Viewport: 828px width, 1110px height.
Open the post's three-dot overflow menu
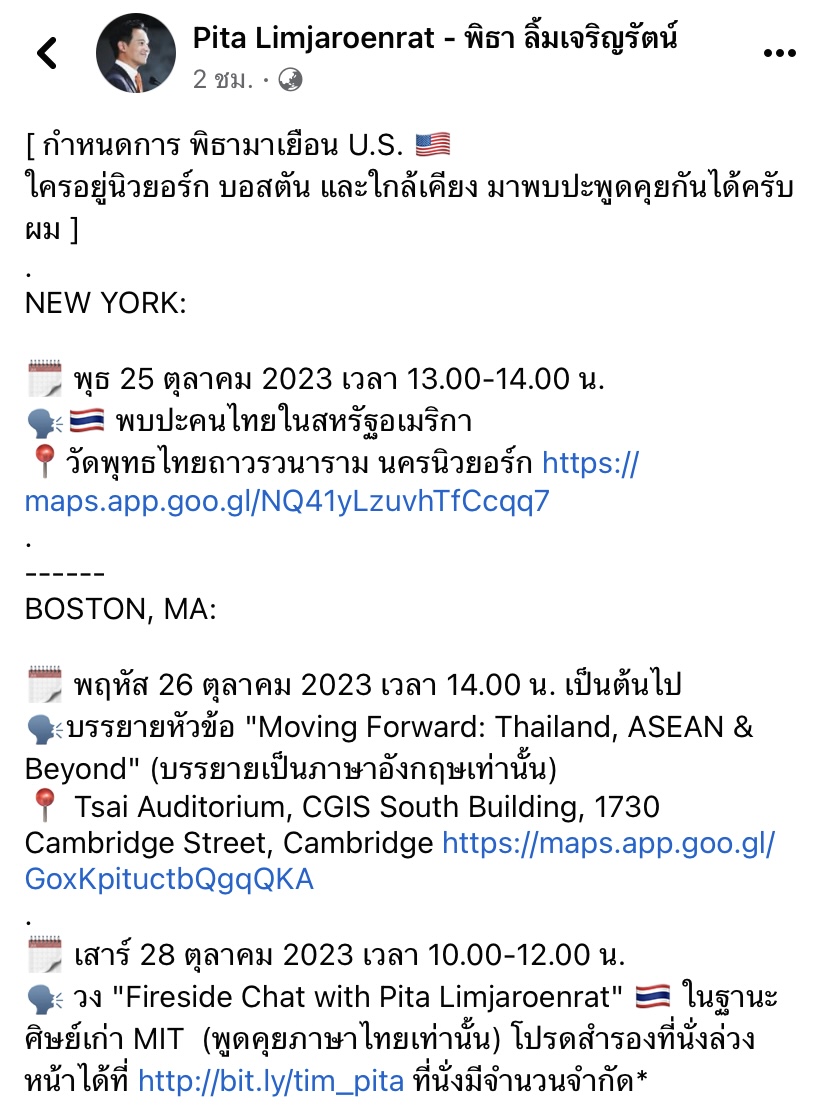pos(779,54)
